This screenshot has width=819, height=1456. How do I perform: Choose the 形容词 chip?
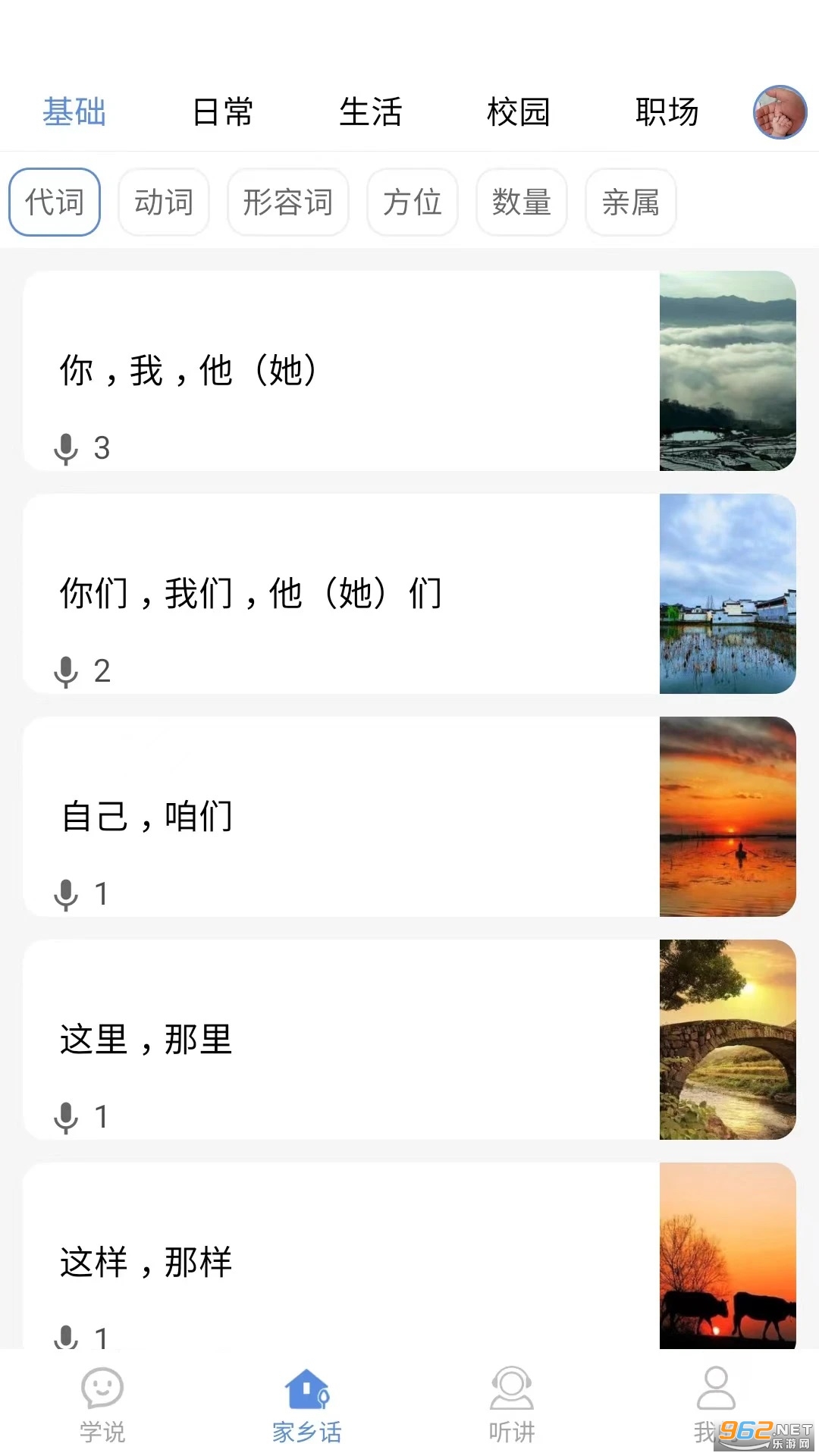tap(288, 202)
